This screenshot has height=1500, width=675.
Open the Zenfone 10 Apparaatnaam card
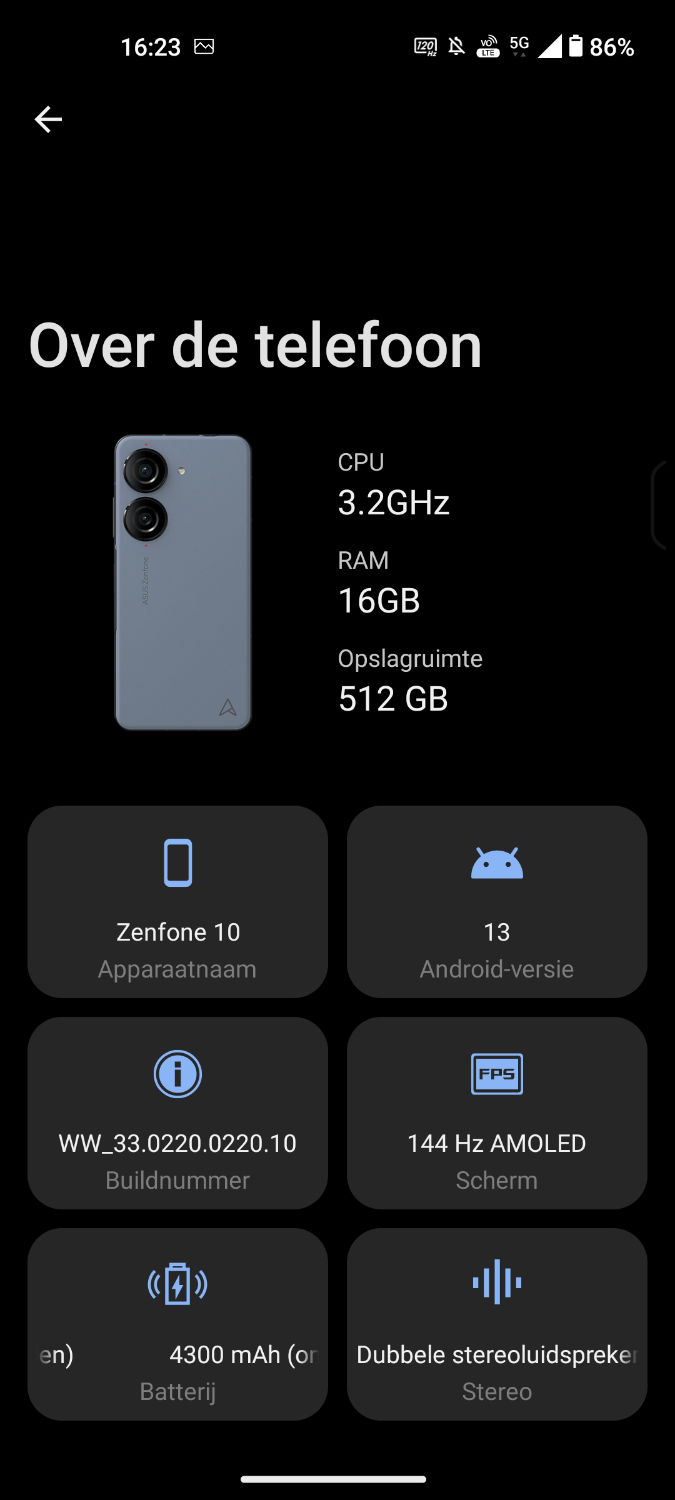(178, 902)
